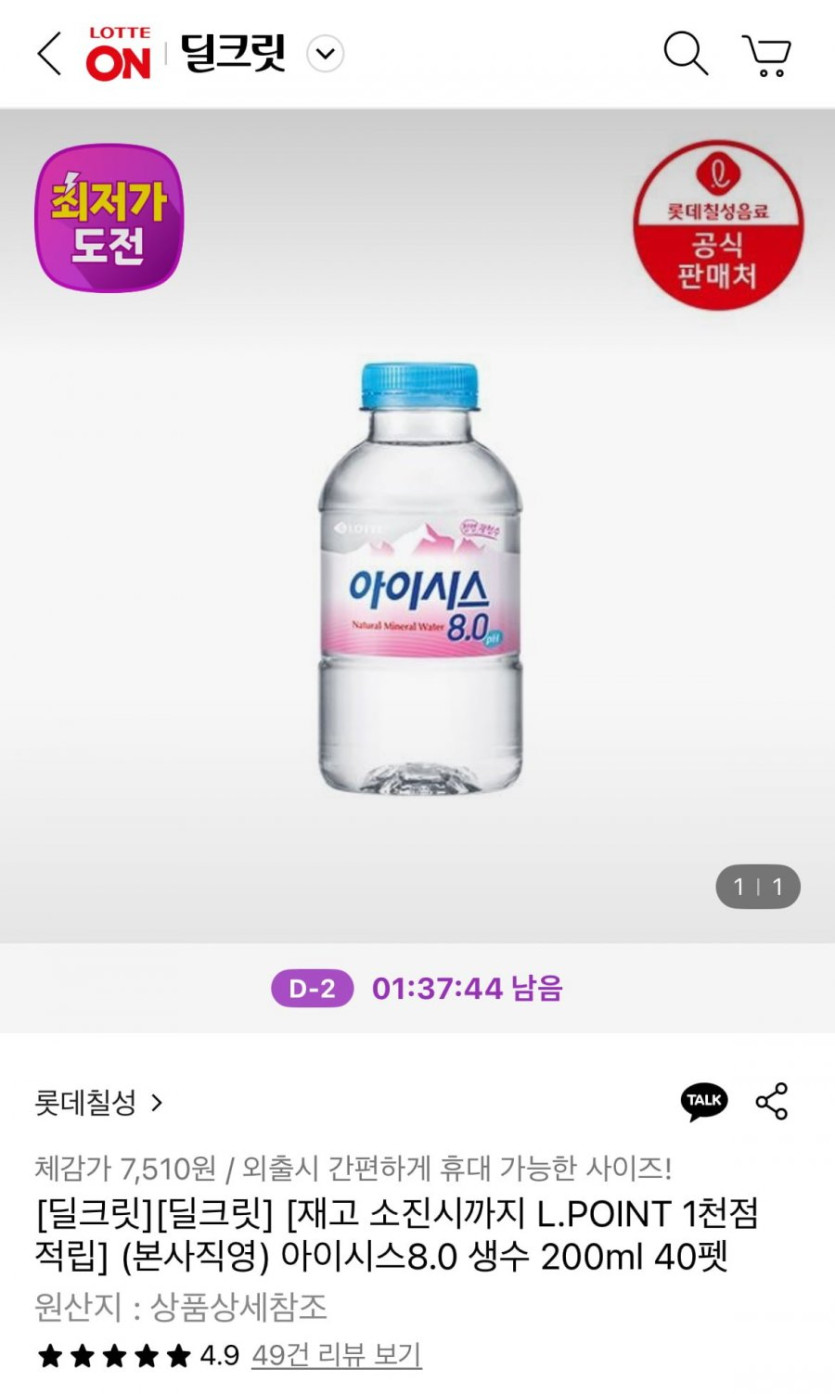This screenshot has width=835, height=1394.
Task: Open the Lotte ON home logo
Action: pos(118,54)
